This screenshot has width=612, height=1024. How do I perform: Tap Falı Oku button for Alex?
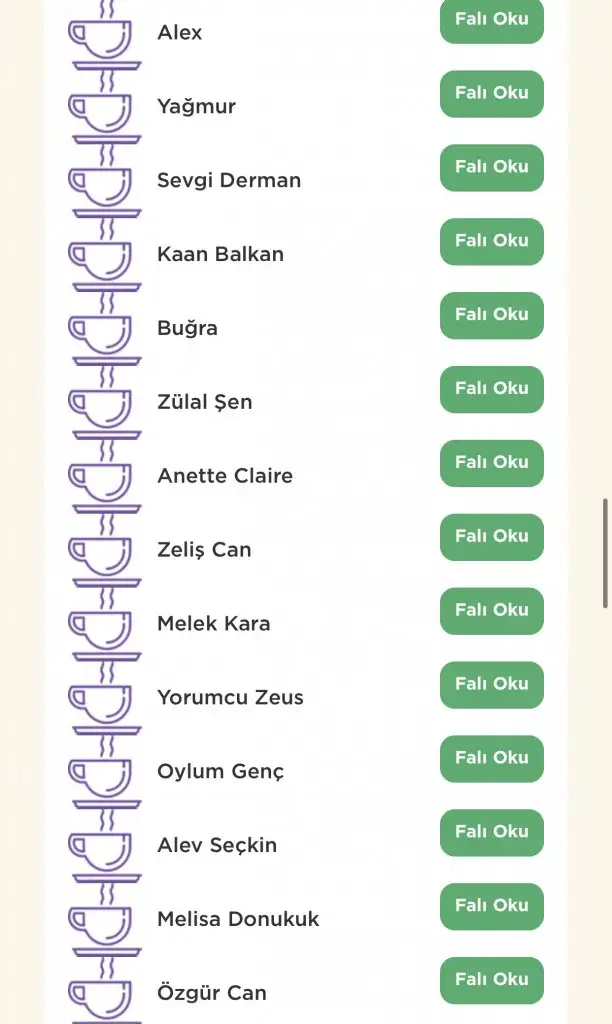pyautogui.click(x=491, y=20)
